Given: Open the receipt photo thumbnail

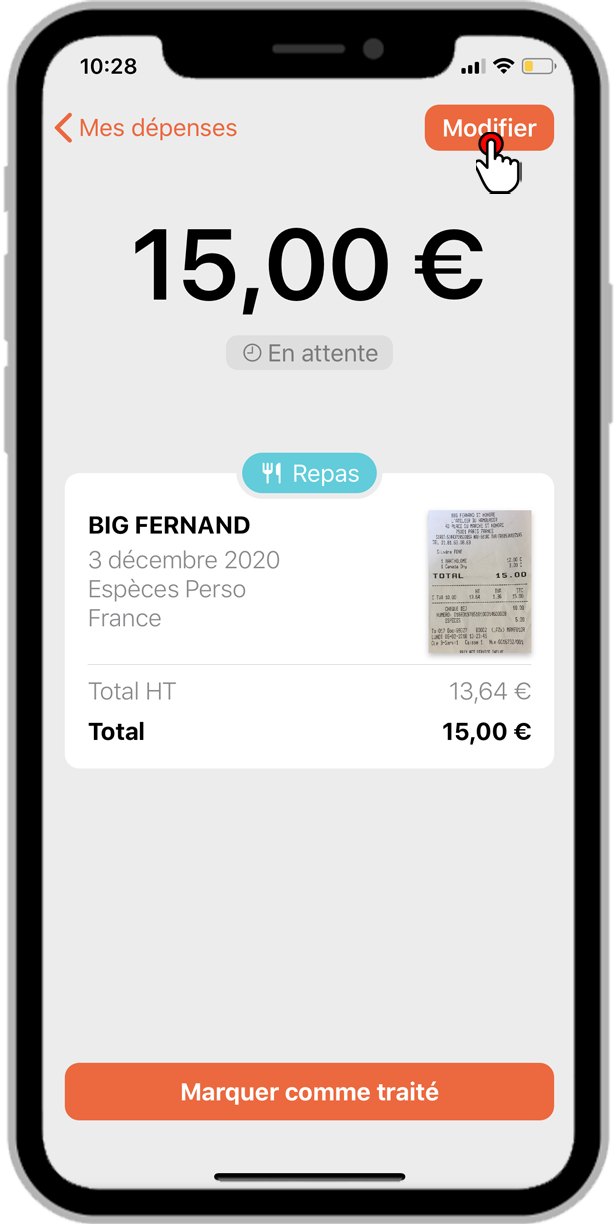Looking at the screenshot, I should (480, 582).
